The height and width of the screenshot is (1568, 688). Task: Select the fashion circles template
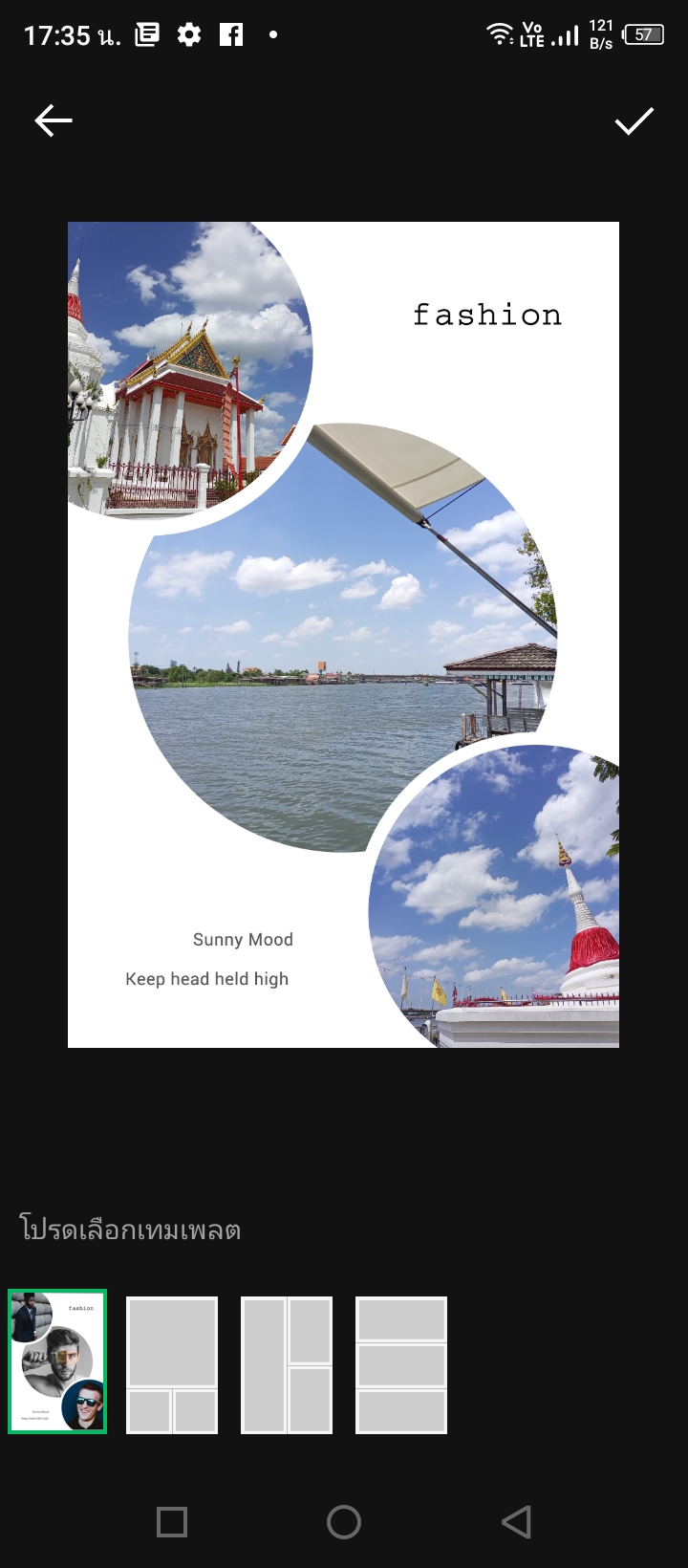pyautogui.click(x=57, y=1362)
